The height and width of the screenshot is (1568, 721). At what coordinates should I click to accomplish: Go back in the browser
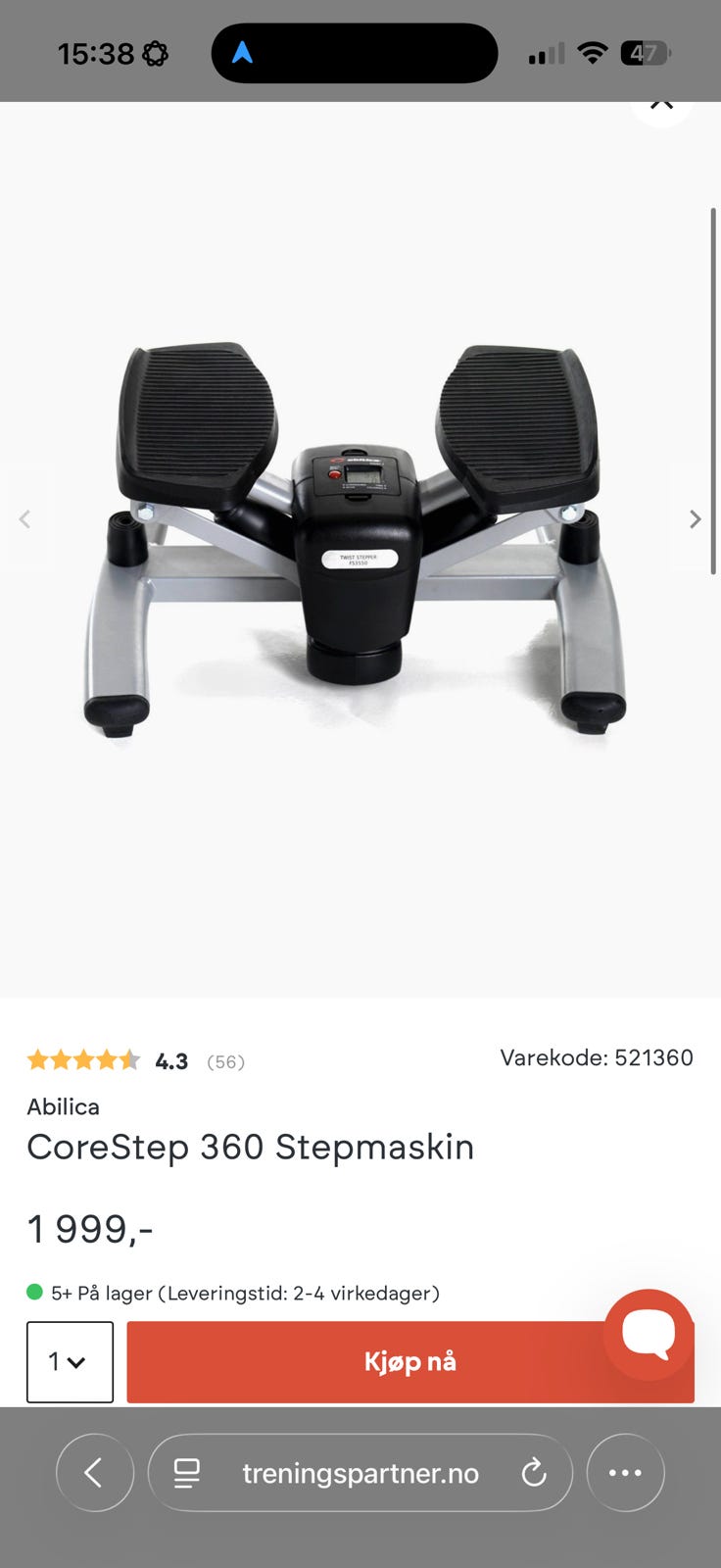tap(95, 1472)
